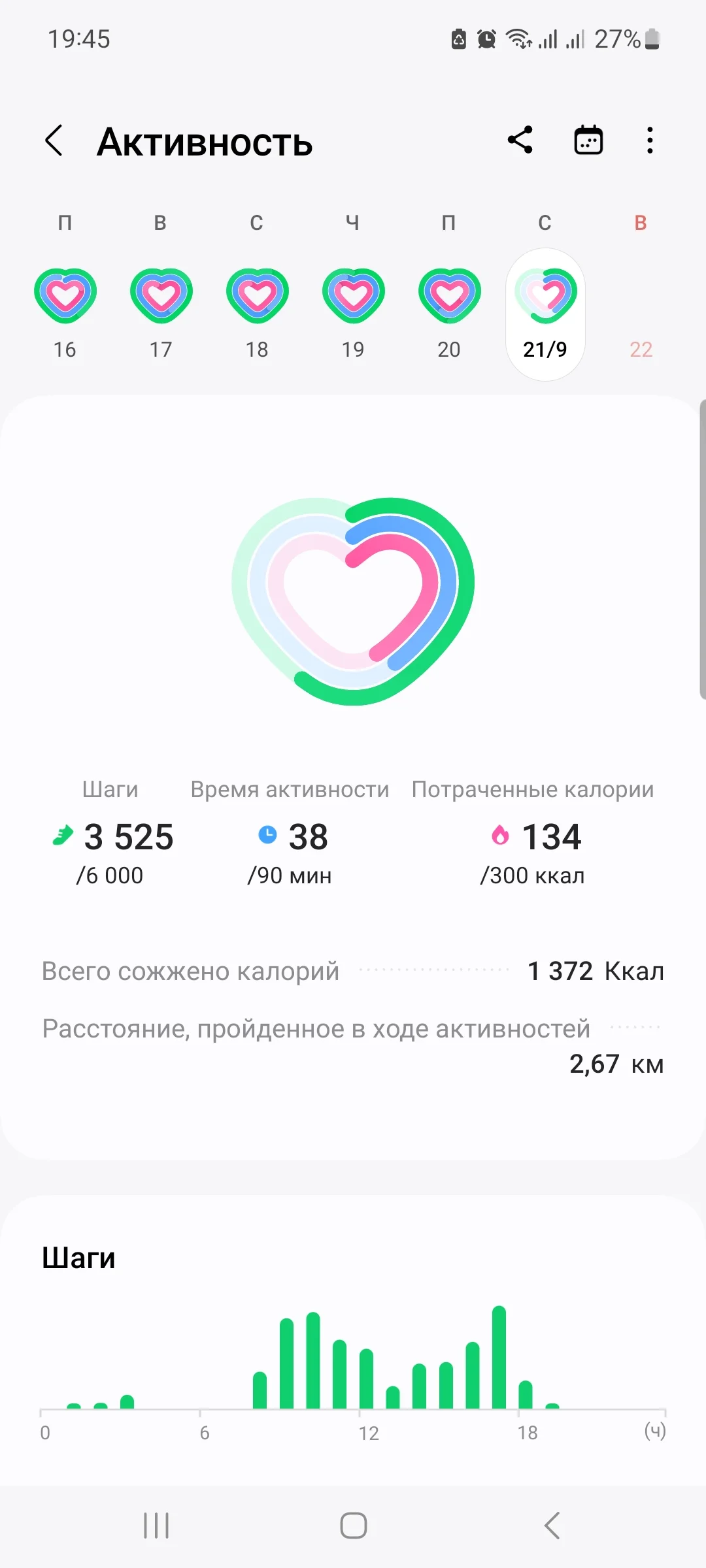This screenshot has height=1568, width=706.
Task: Select the heart icon for day 18
Action: 256,293
